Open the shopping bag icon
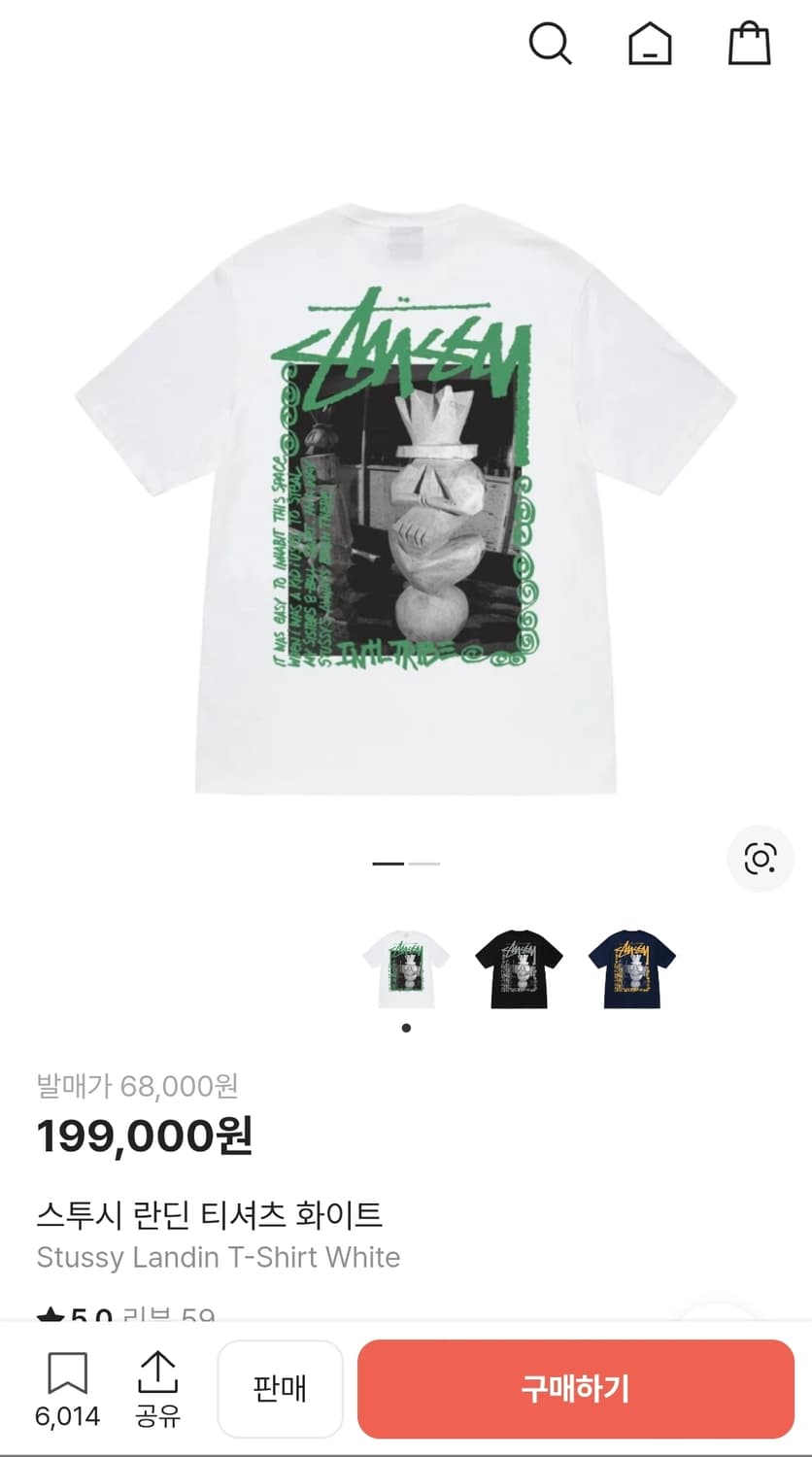The width and height of the screenshot is (812, 1457). (x=749, y=43)
